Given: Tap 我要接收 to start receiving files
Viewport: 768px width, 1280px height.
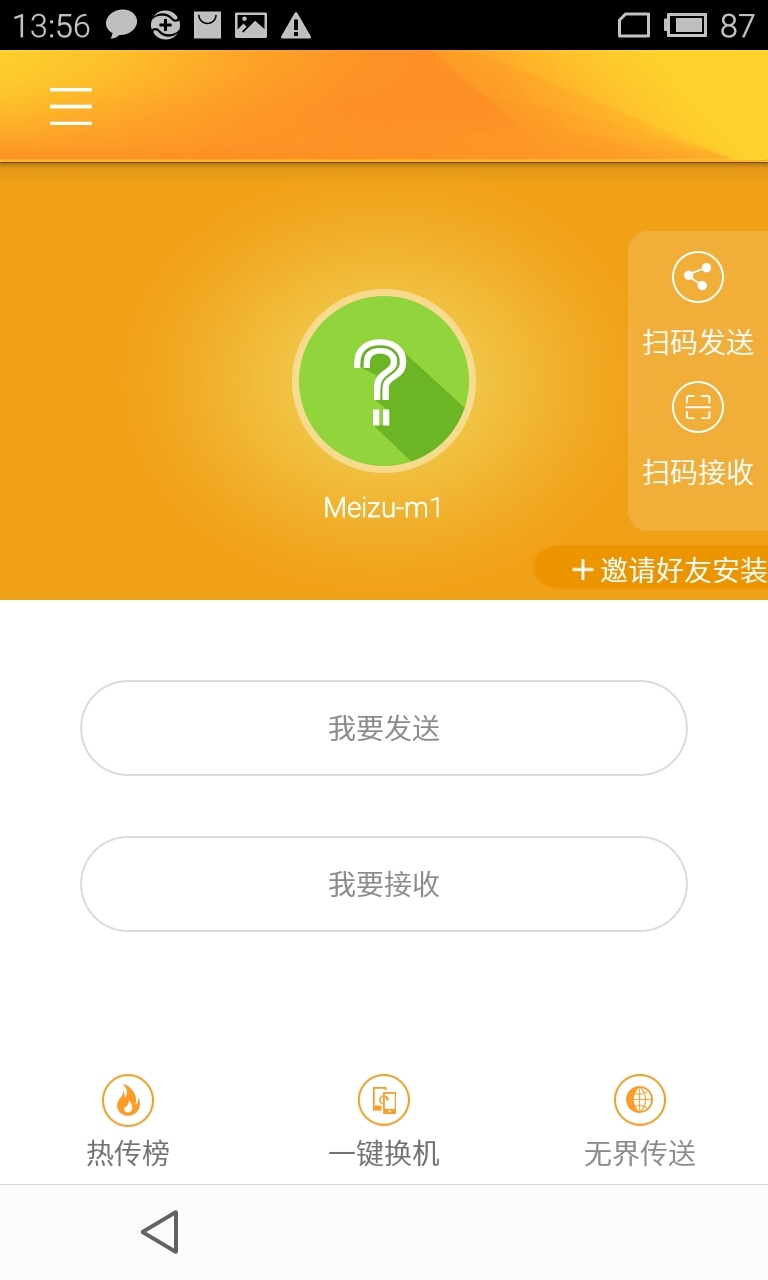Looking at the screenshot, I should point(383,883).
